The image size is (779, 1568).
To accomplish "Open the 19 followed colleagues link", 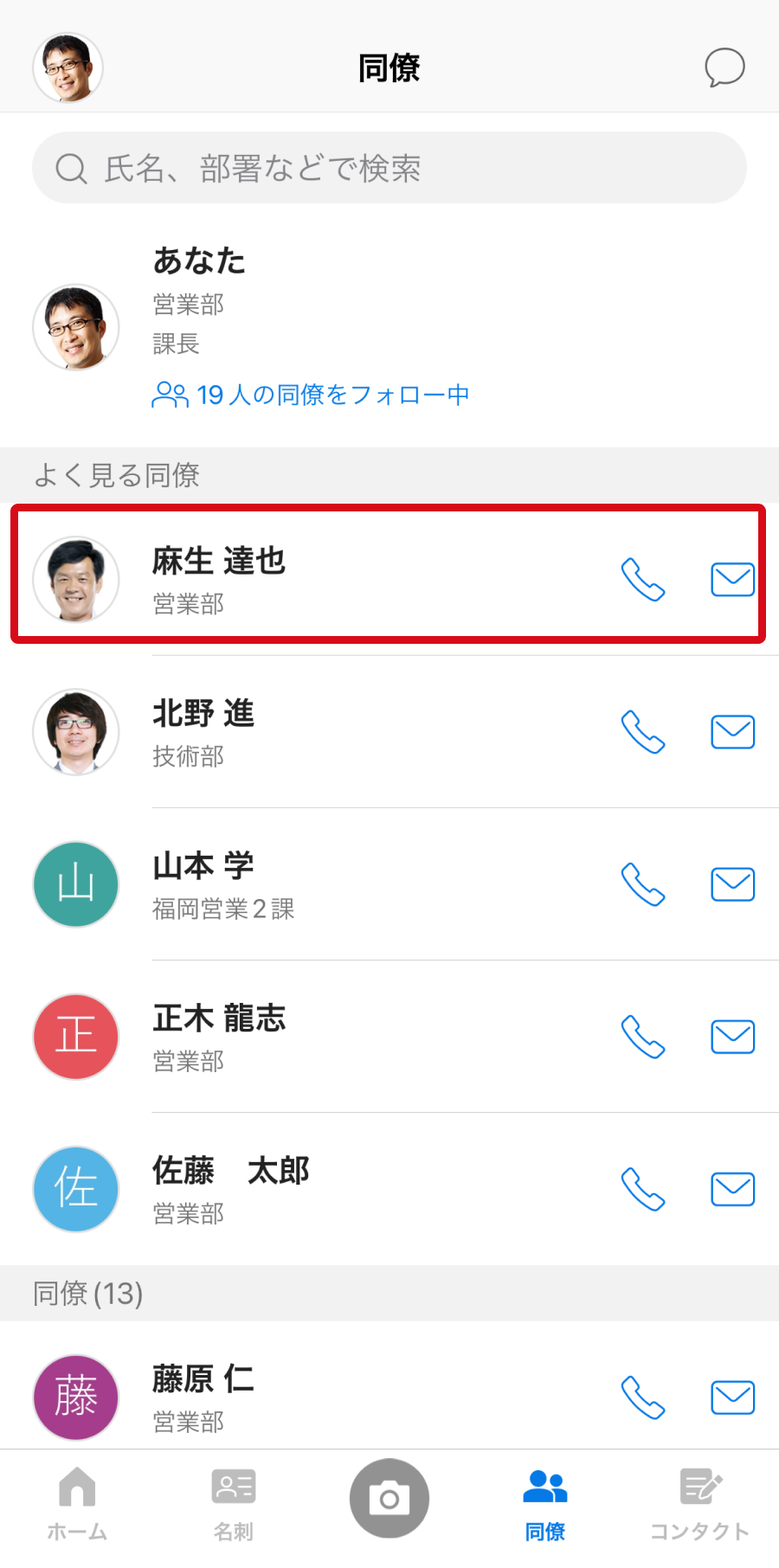I will point(312,395).
